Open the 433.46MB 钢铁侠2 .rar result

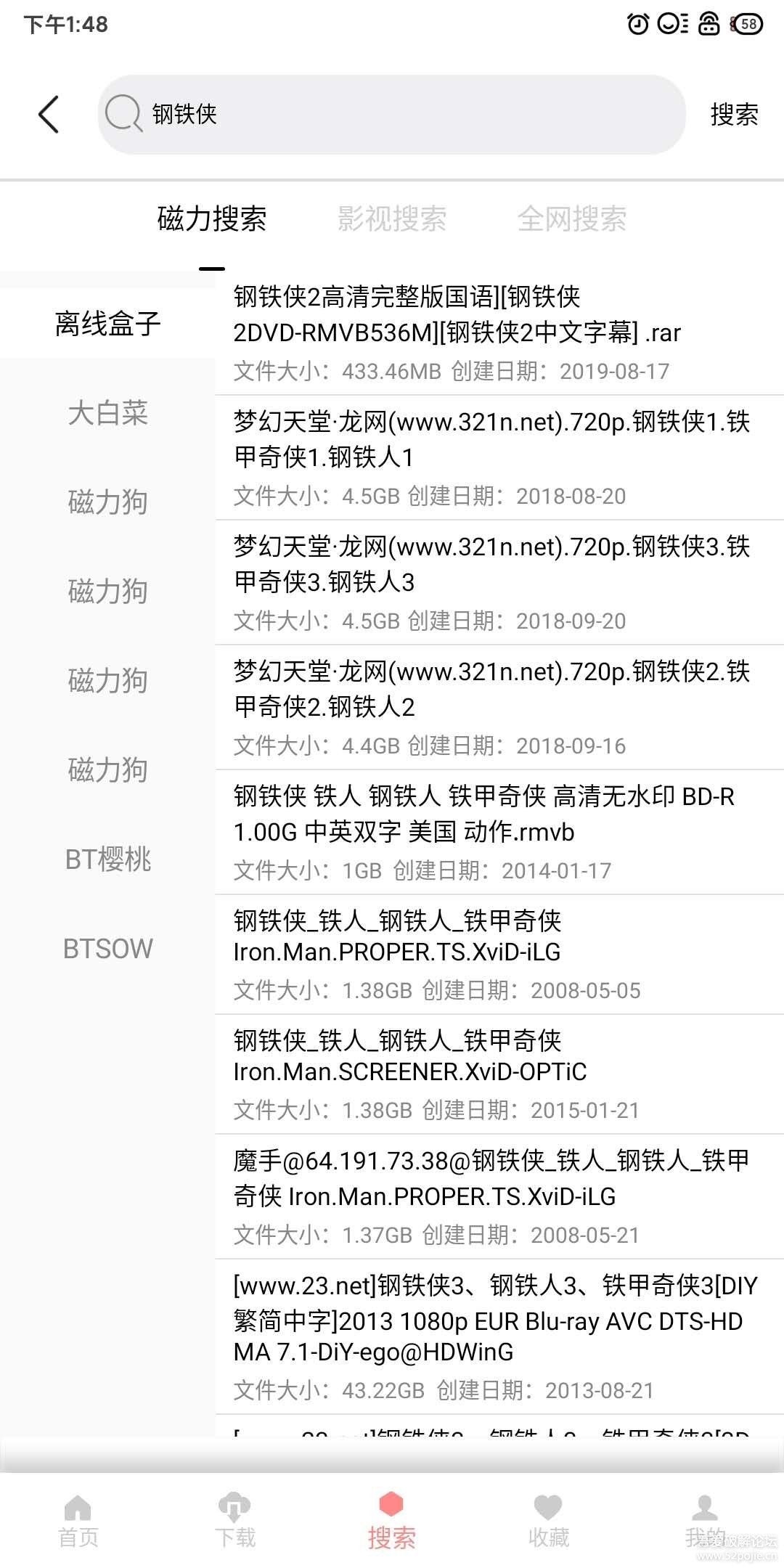click(x=499, y=333)
